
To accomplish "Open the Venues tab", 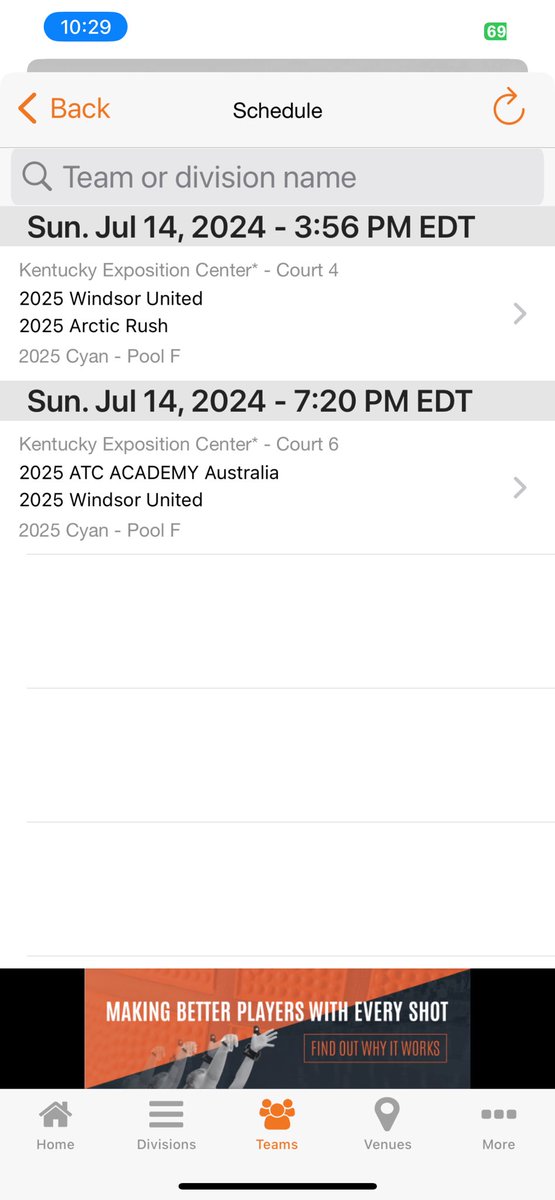I will pyautogui.click(x=387, y=1125).
